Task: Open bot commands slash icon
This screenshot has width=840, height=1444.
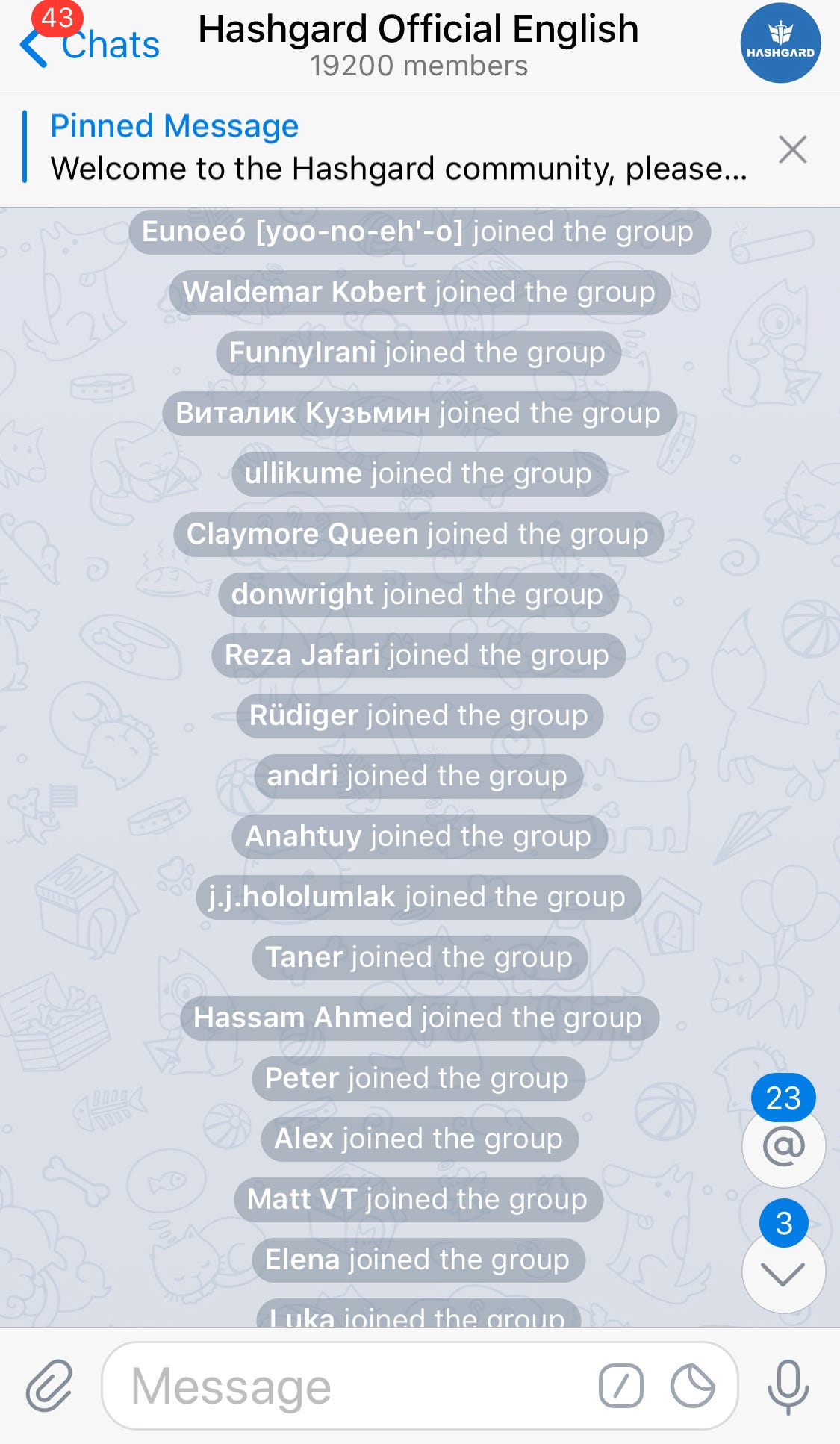Action: click(x=620, y=1387)
